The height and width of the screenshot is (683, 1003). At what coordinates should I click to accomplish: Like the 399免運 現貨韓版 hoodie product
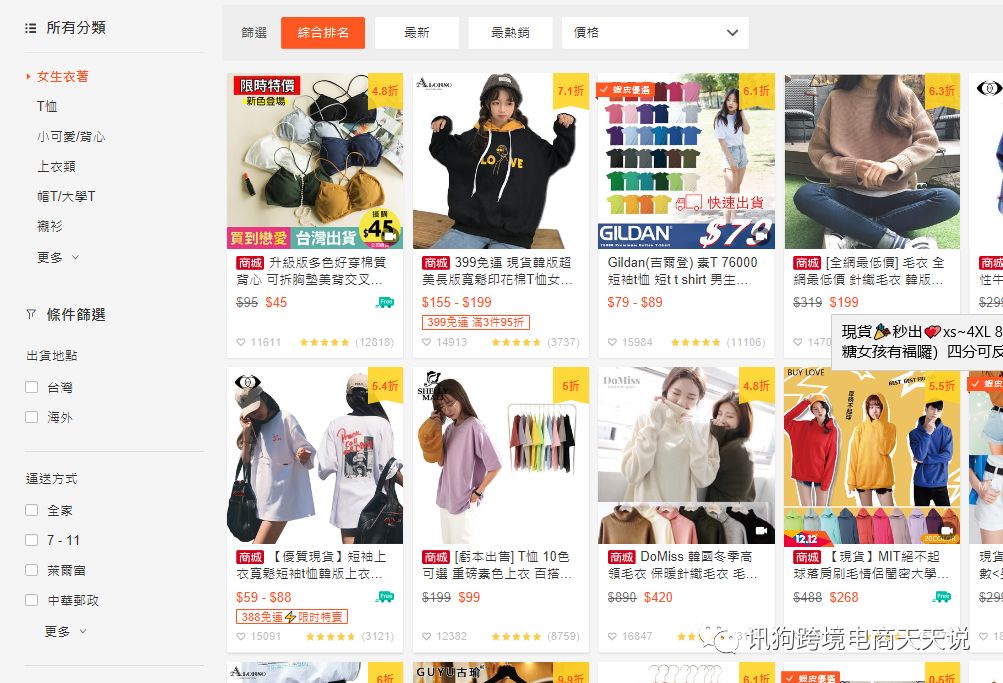click(427, 342)
